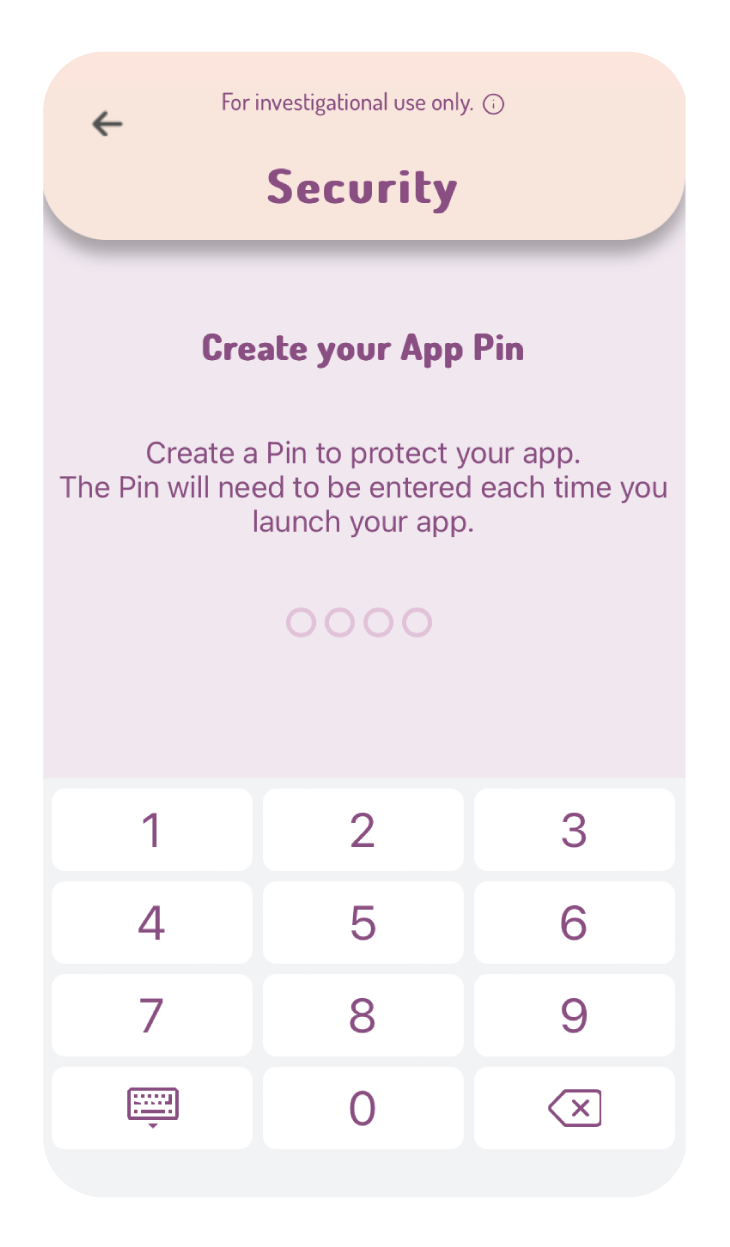Hide the keypad with keyboard icon
This screenshot has width=730, height=1247.
click(x=152, y=1108)
